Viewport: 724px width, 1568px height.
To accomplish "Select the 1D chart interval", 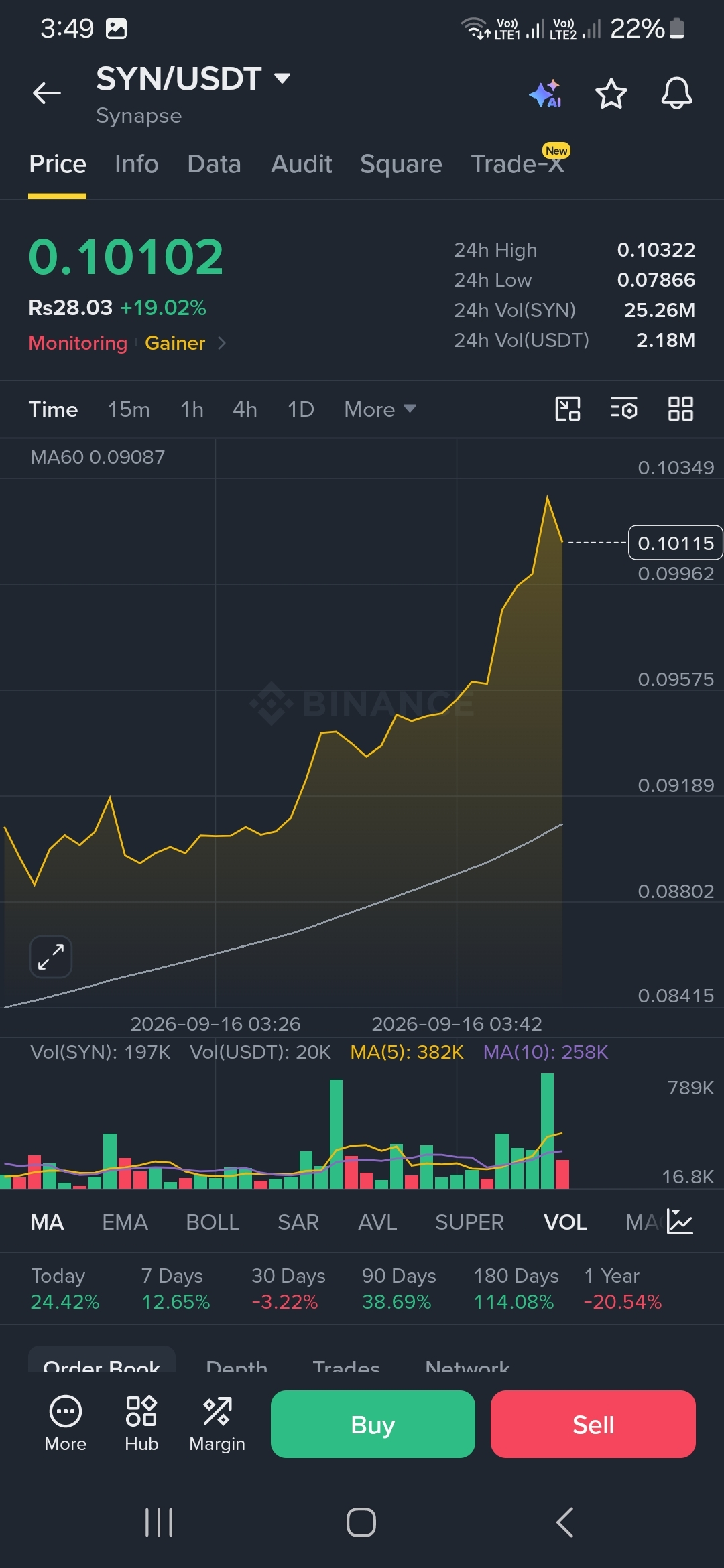I will coord(300,409).
